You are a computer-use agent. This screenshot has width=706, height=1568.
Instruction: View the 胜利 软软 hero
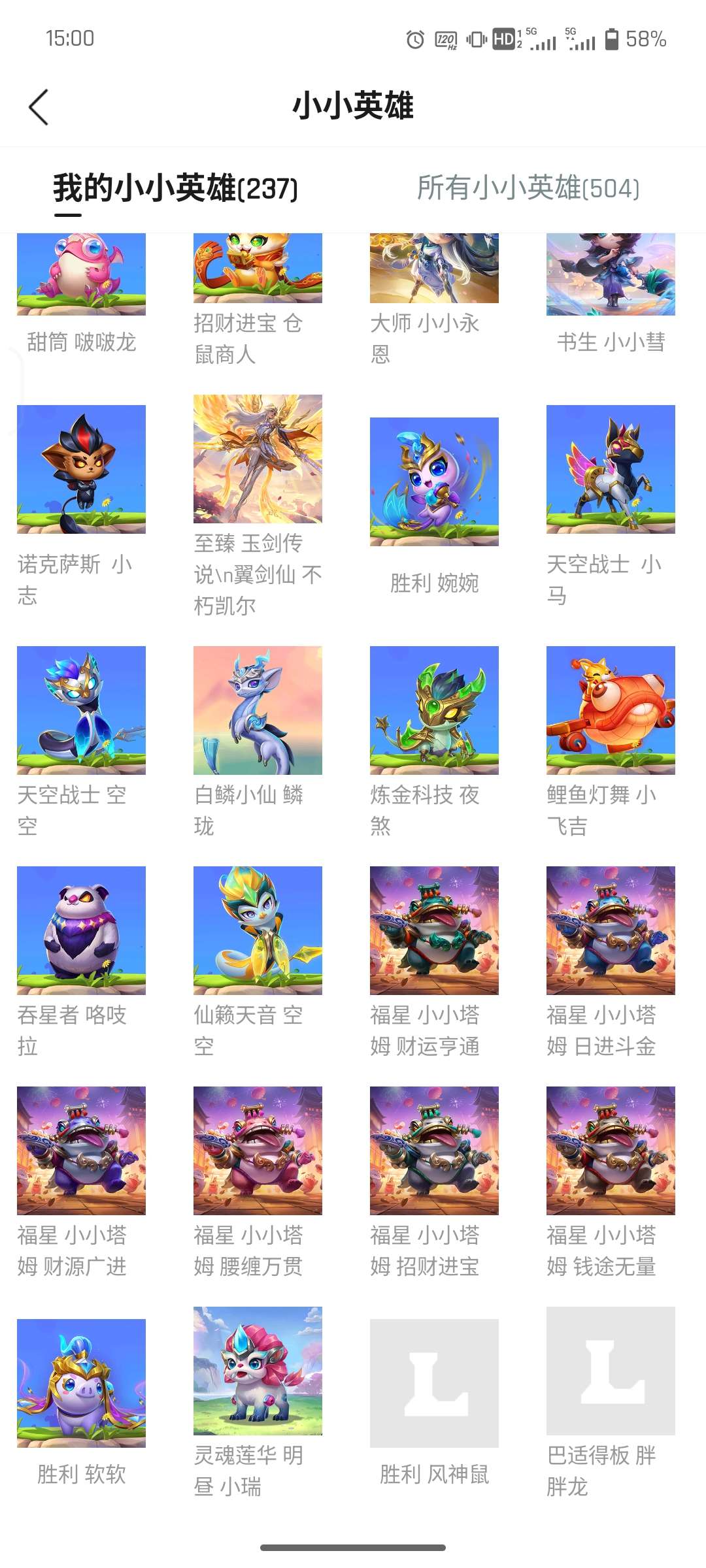coord(81,1383)
